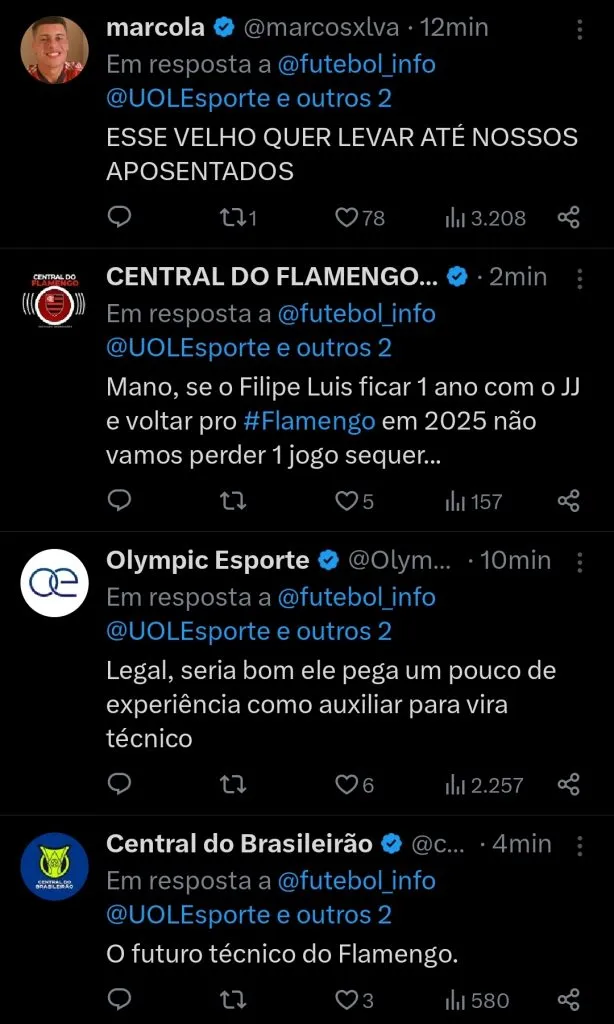Viewport: 614px width, 1024px height.
Task: Repost CENTRAL DO FLAMENGO's reply
Action: tap(233, 501)
